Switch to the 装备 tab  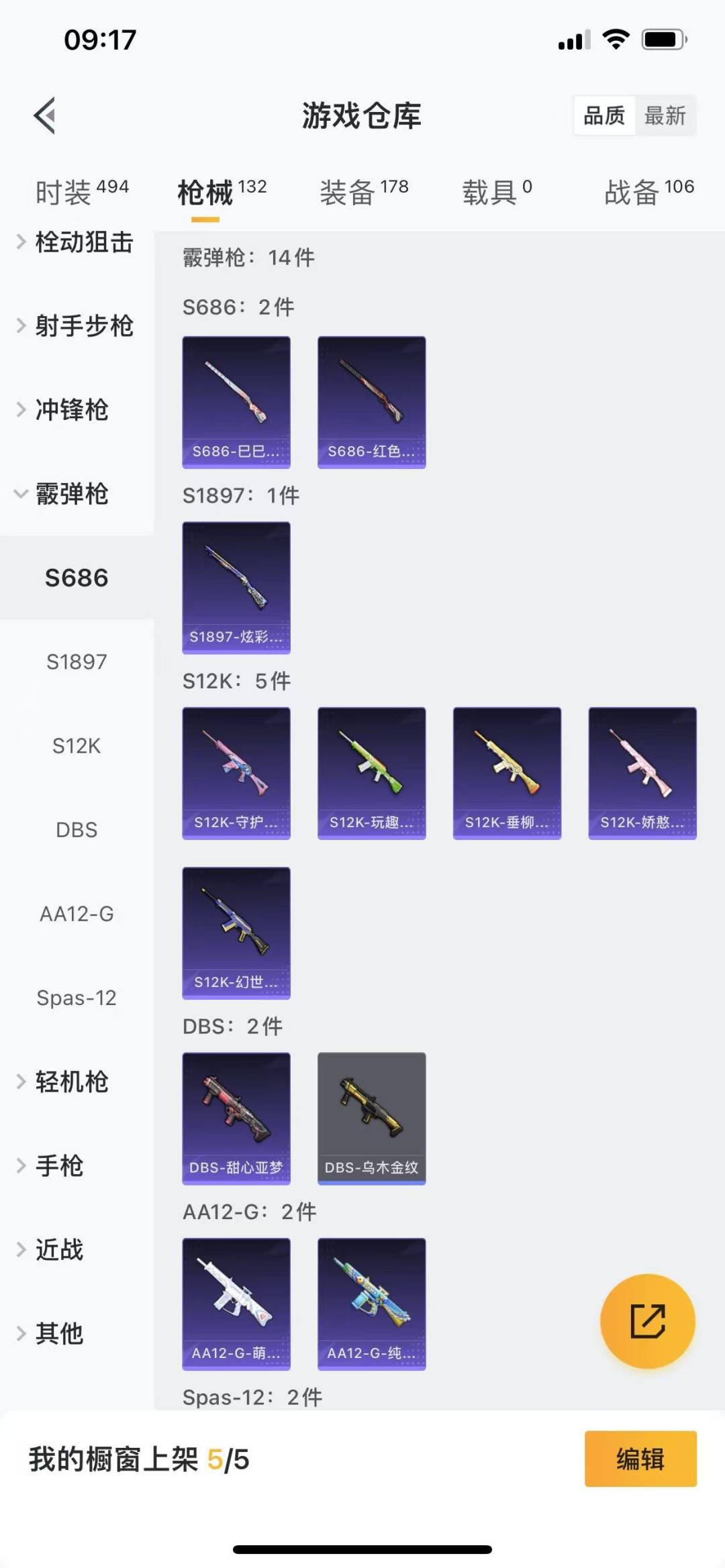tap(364, 192)
